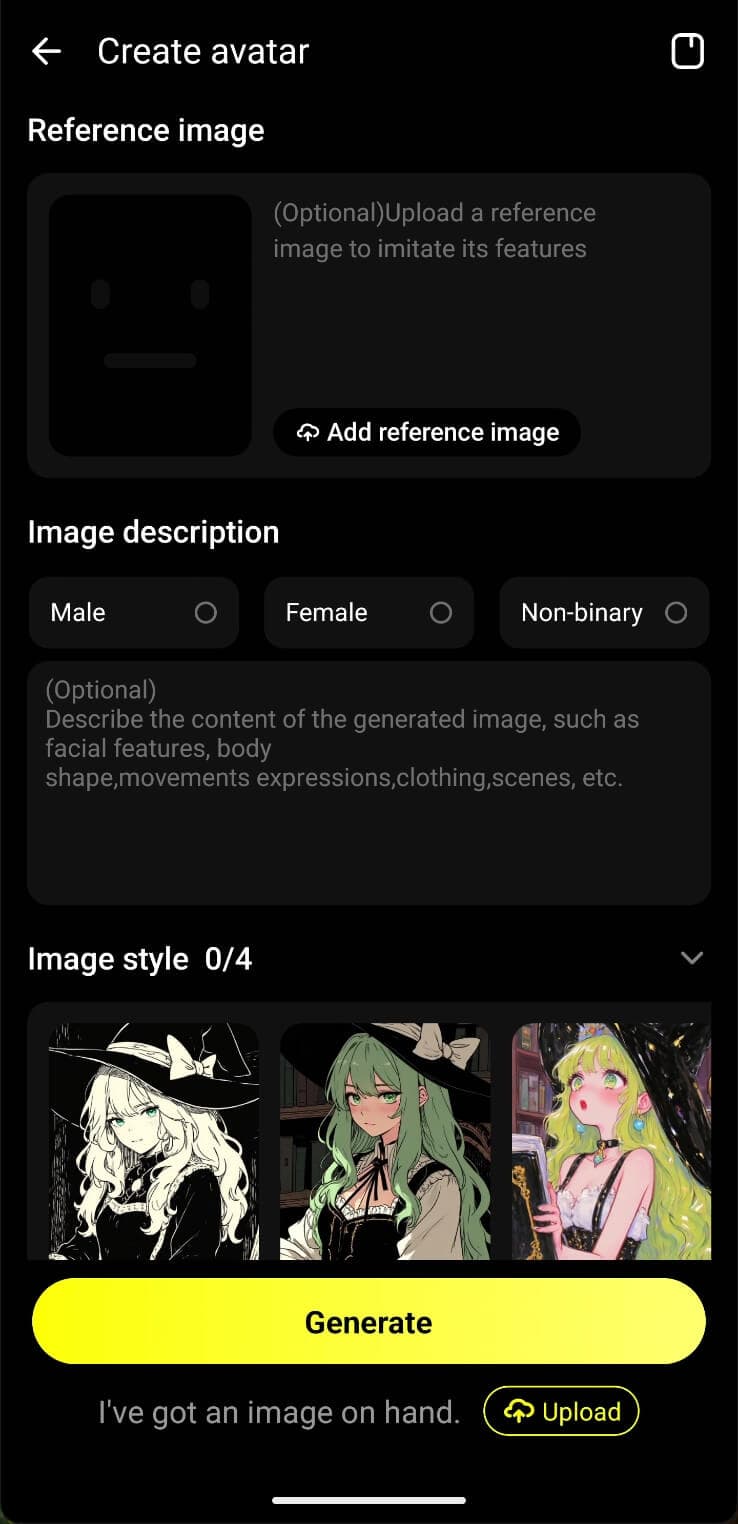
Task: Open the icon at top right corner
Action: point(687,51)
